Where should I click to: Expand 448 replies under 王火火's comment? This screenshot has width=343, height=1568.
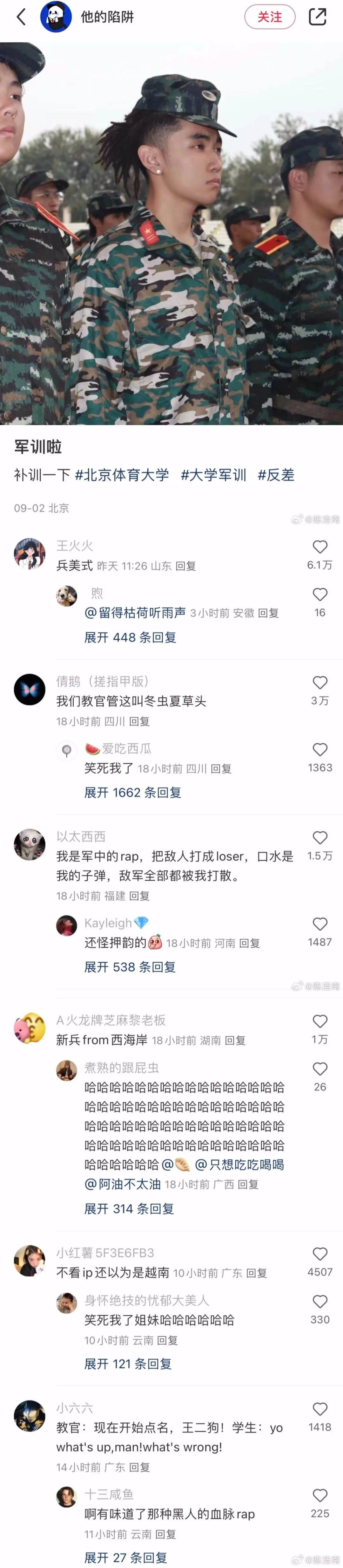click(130, 637)
